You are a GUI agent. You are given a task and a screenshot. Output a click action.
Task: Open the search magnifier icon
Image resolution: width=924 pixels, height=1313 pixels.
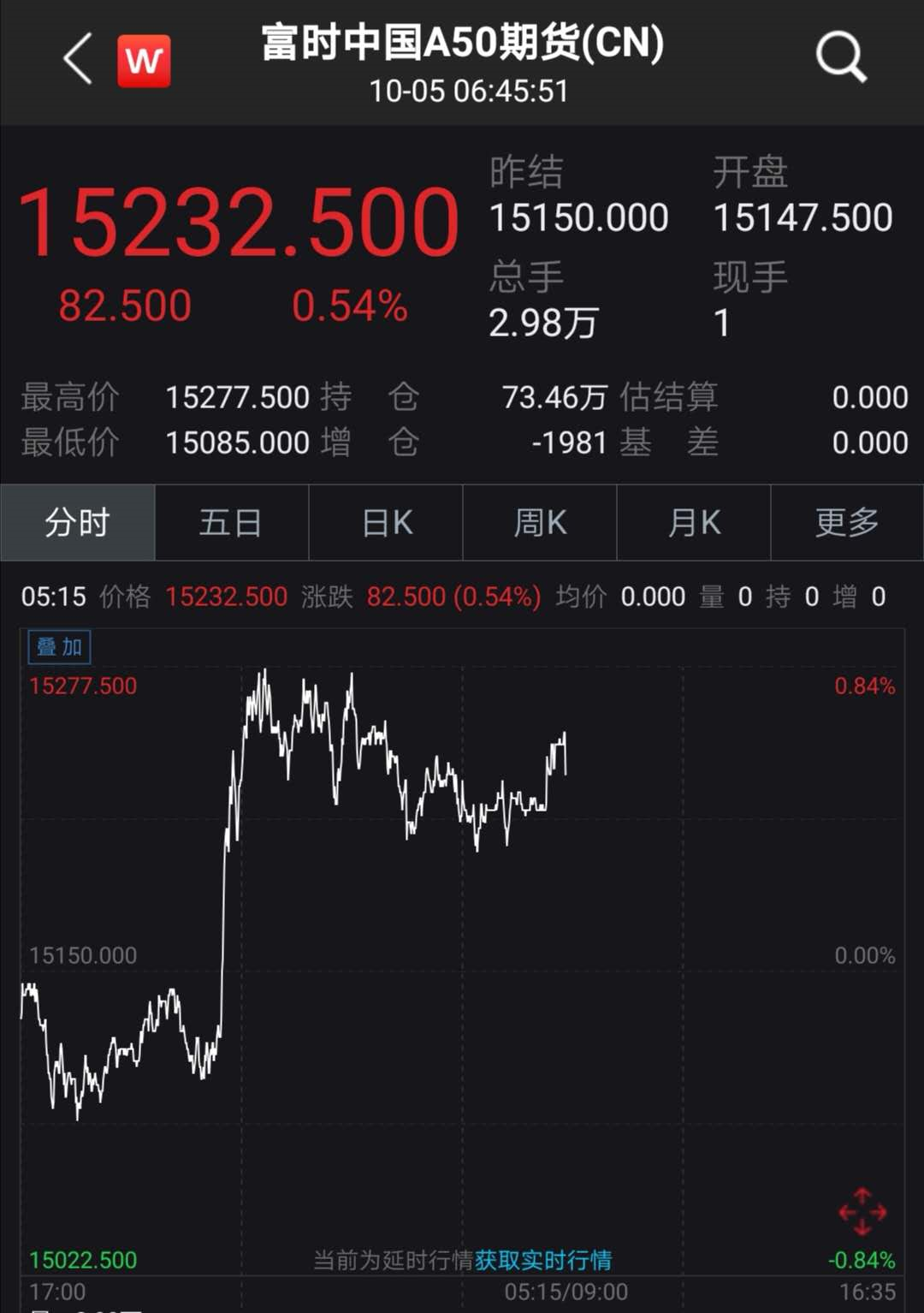coord(841,58)
